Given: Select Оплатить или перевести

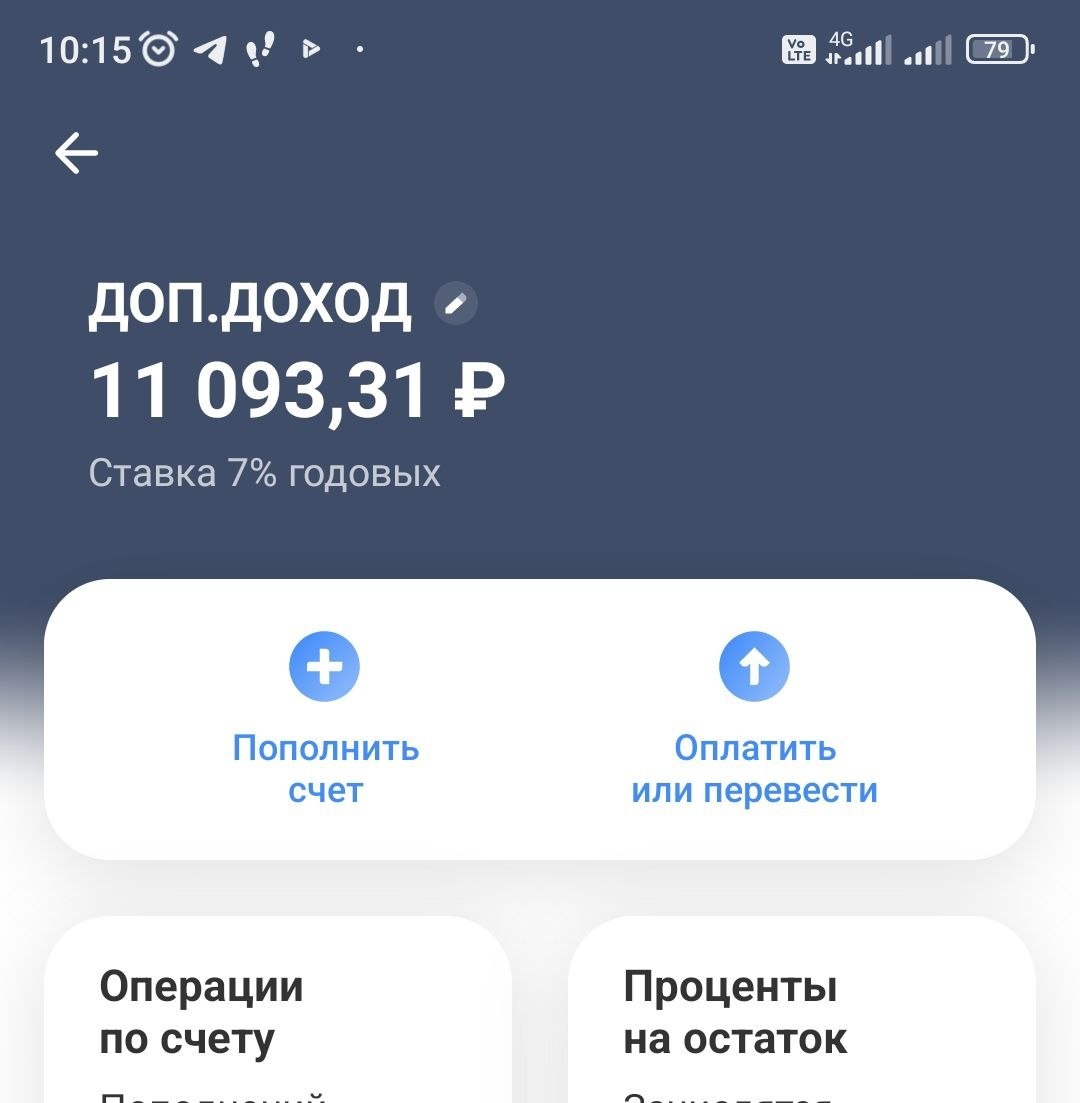Looking at the screenshot, I should point(754,720).
